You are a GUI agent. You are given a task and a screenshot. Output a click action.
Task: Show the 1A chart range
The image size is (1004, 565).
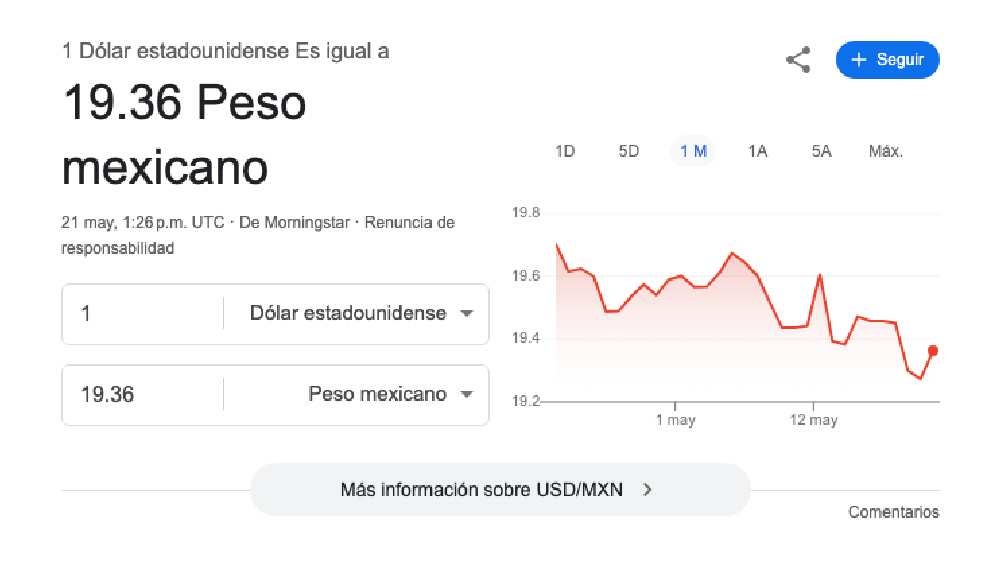point(757,151)
